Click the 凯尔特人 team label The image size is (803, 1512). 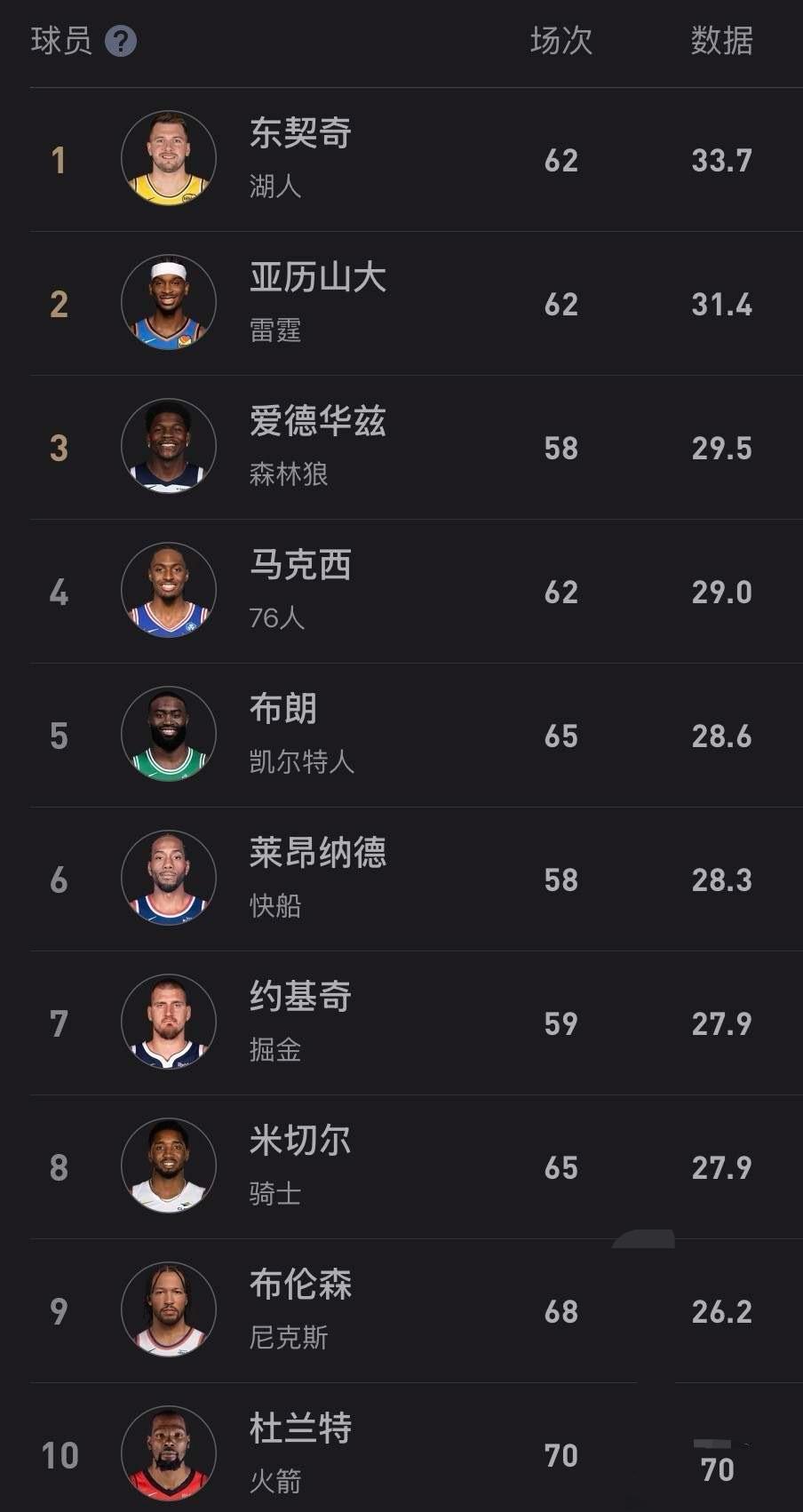pos(301,765)
